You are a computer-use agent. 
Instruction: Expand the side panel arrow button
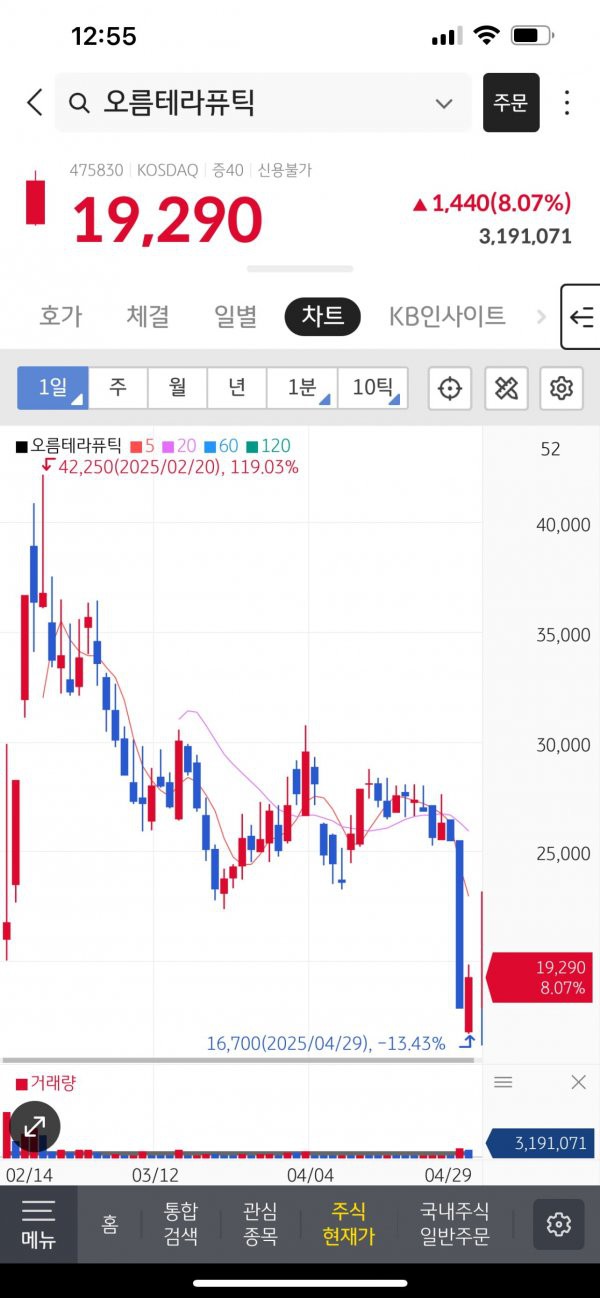[581, 317]
